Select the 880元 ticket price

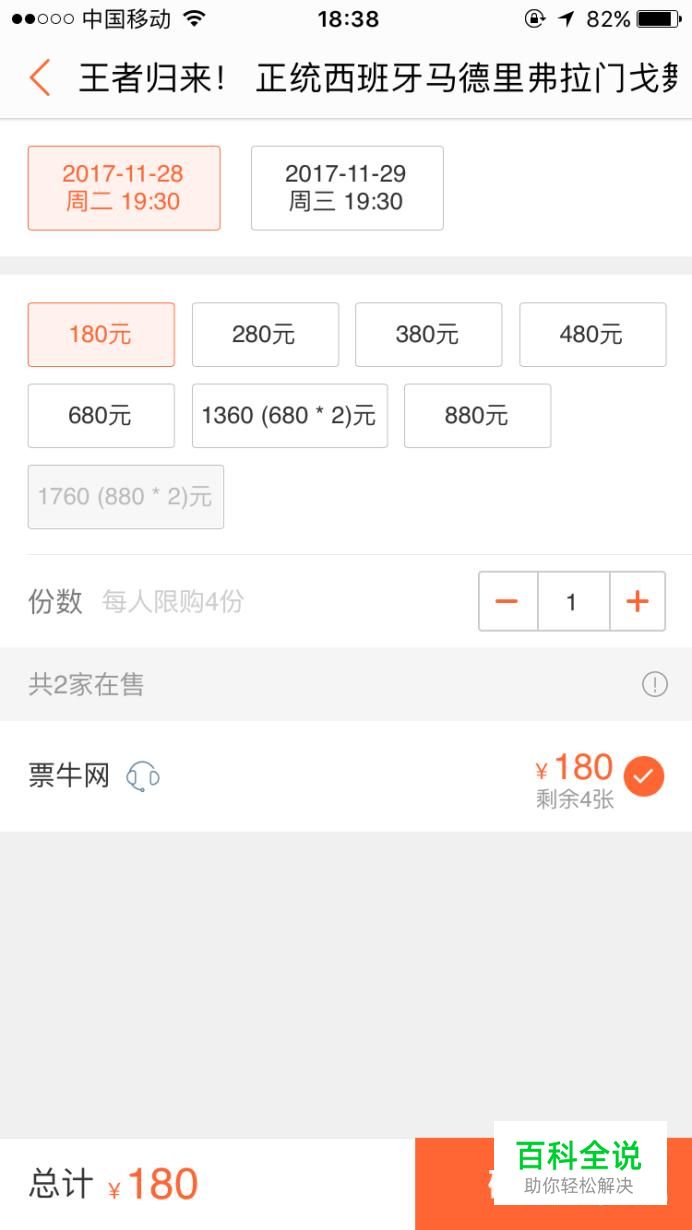pos(477,416)
